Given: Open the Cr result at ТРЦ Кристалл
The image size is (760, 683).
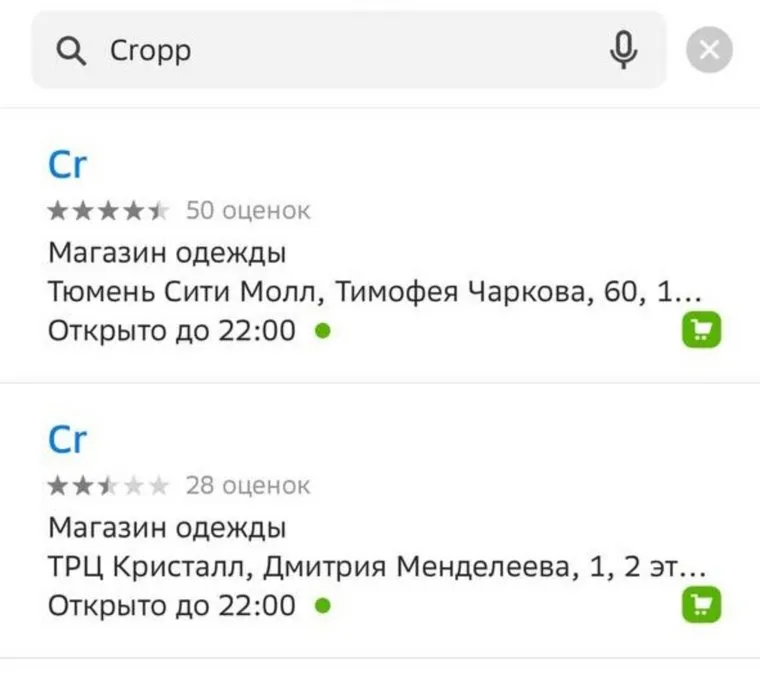Looking at the screenshot, I should coord(68,439).
